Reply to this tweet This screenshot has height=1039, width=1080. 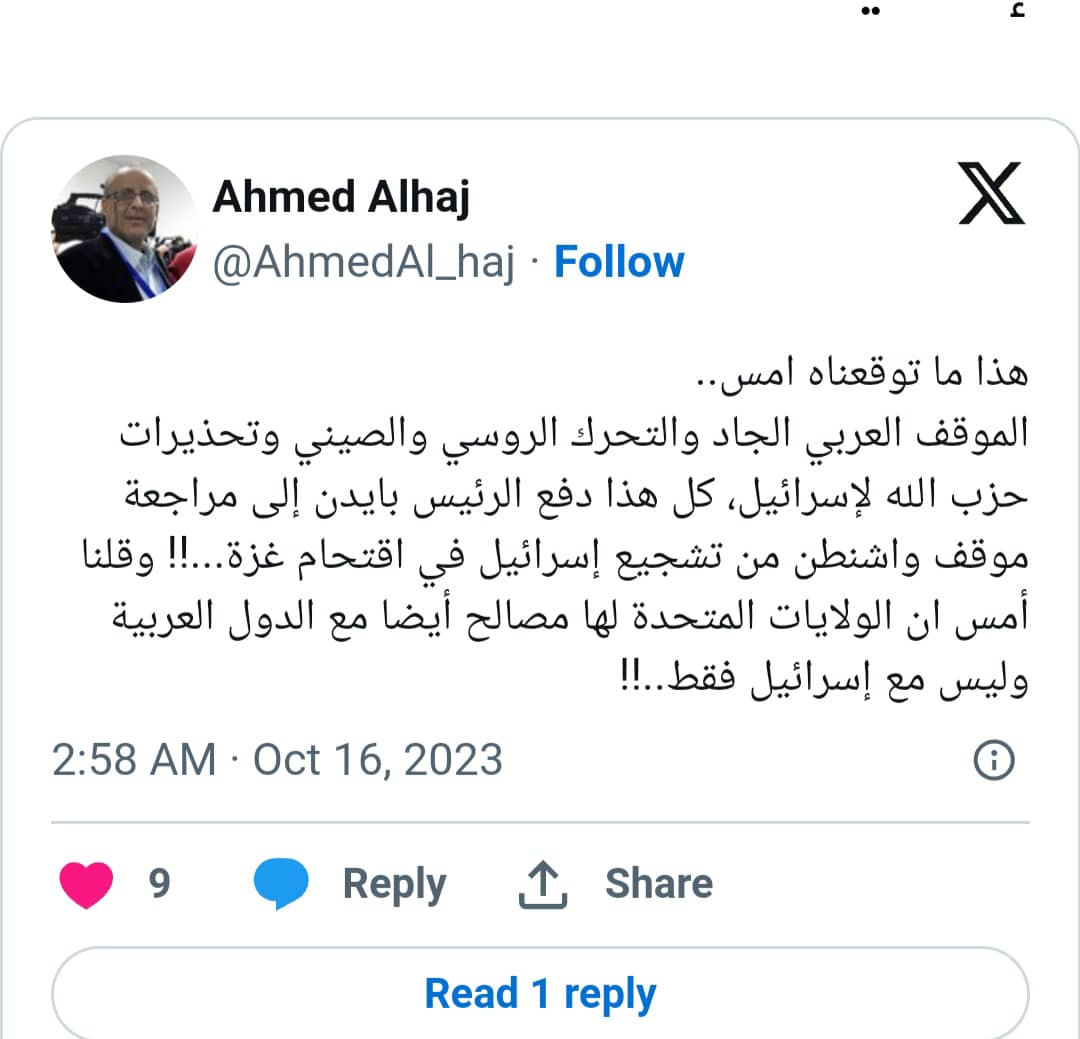(x=350, y=884)
